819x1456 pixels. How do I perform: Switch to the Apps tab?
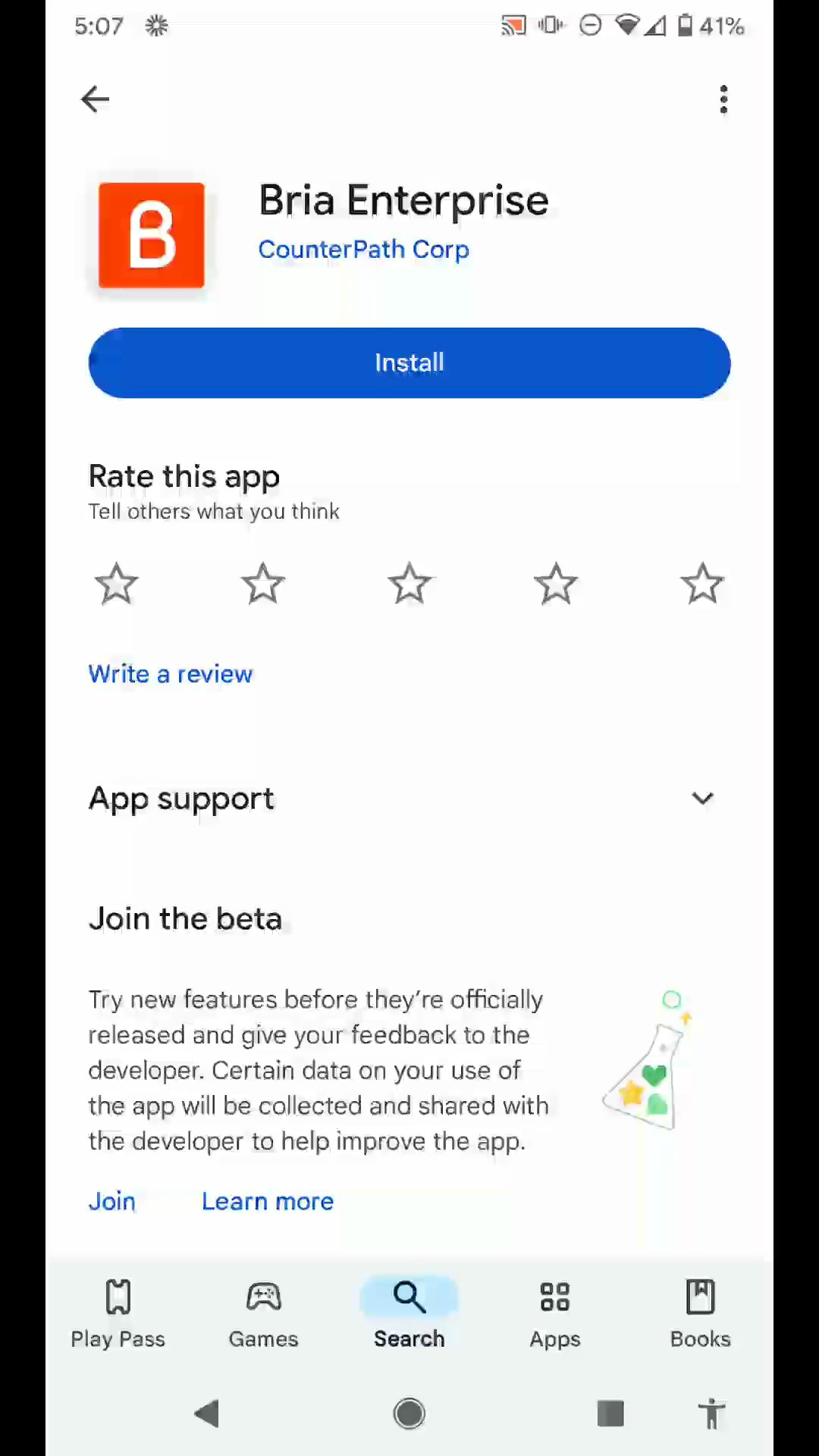(555, 1313)
